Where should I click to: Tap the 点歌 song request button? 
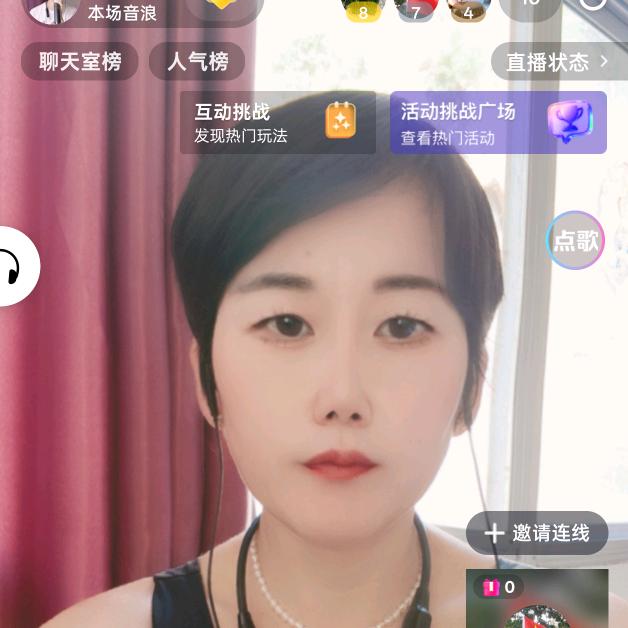point(576,240)
